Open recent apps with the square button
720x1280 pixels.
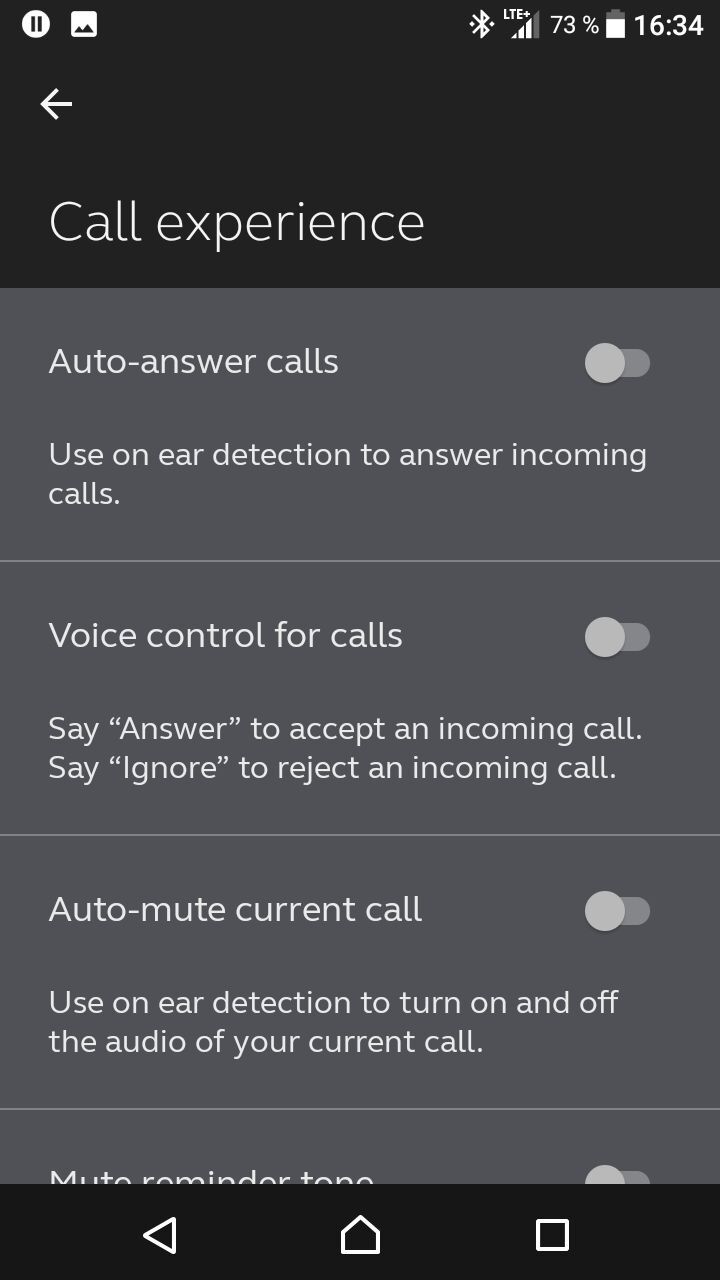point(550,1236)
